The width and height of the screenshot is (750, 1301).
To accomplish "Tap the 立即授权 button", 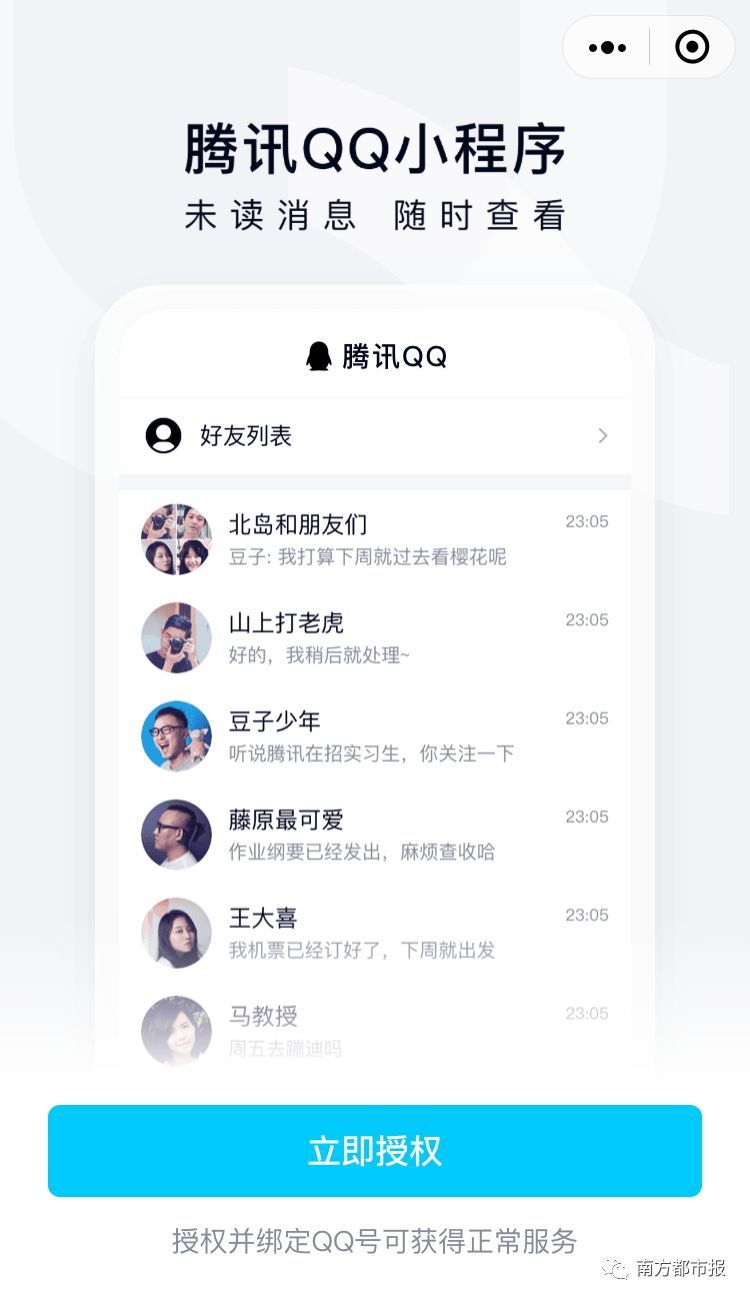I will point(375,1151).
